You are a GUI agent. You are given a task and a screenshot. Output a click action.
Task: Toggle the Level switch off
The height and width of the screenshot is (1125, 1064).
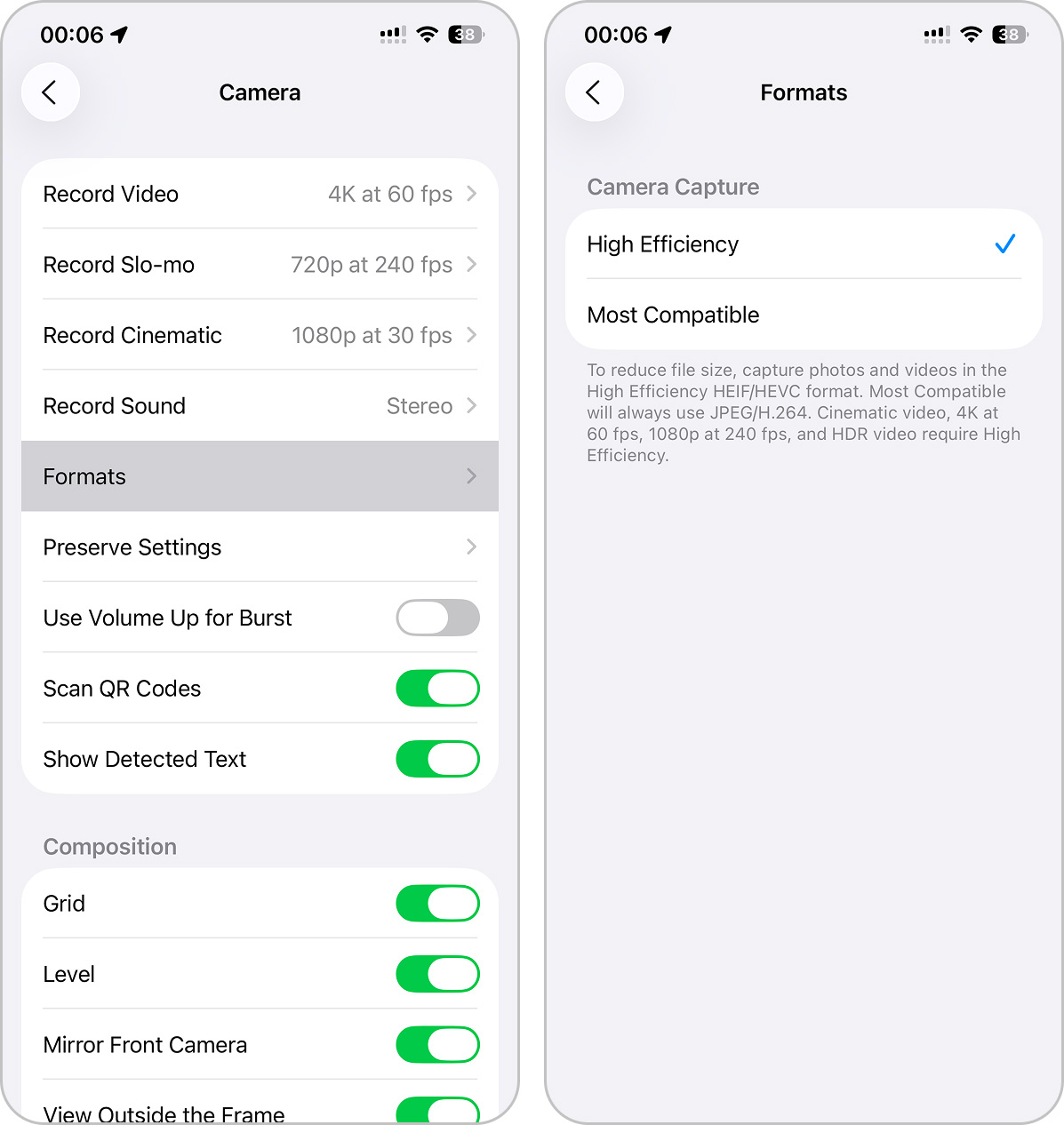(x=437, y=974)
